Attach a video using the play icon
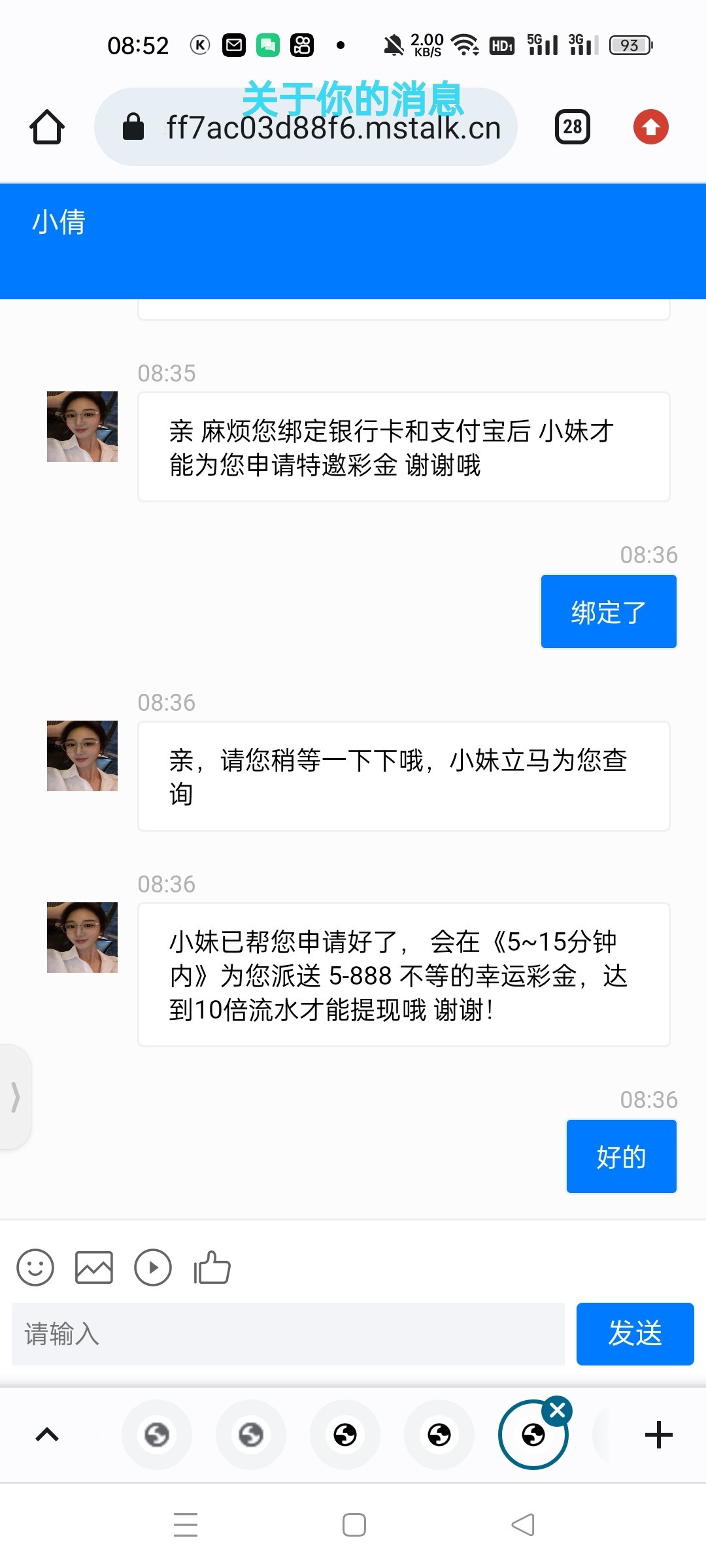Viewport: 706px width, 1568px height. point(153,1267)
